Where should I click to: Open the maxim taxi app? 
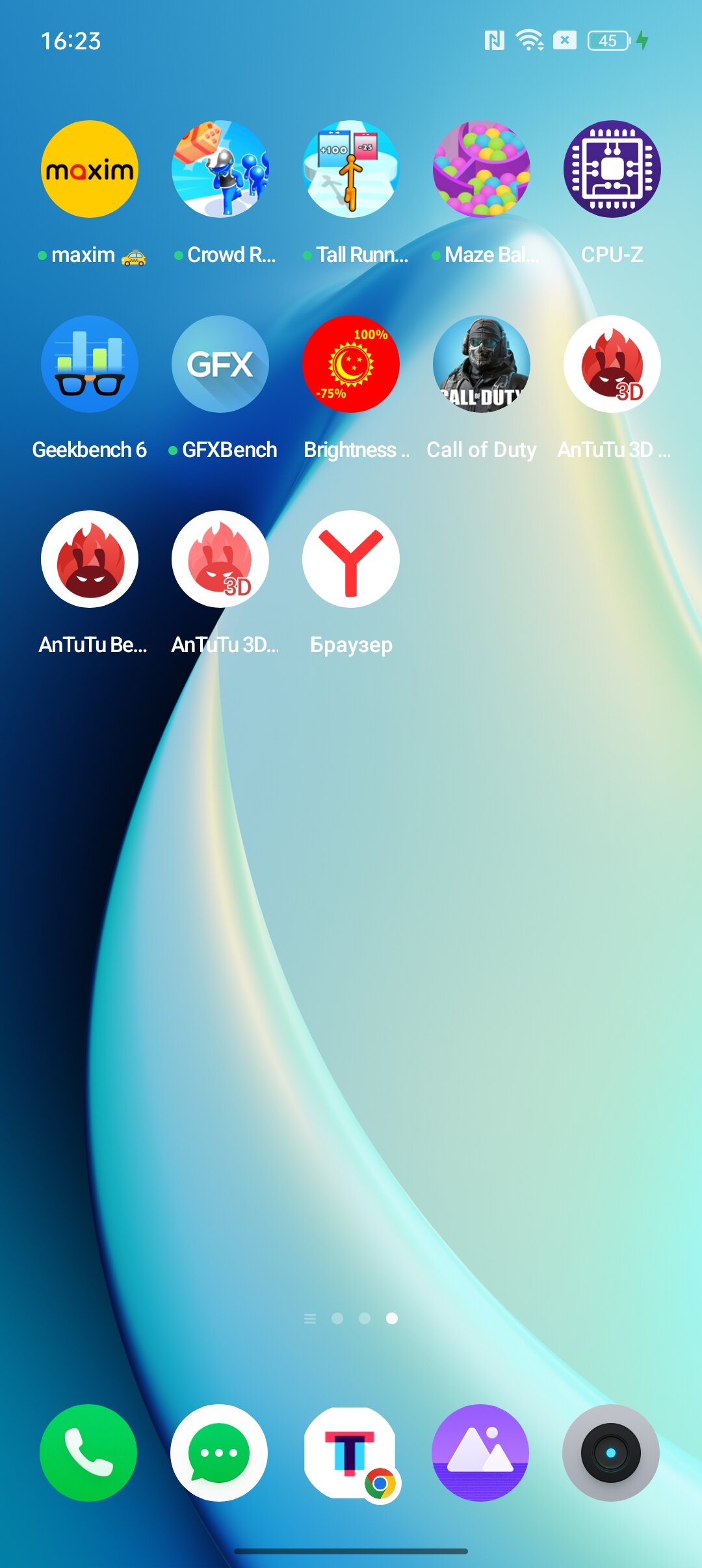tap(90, 169)
